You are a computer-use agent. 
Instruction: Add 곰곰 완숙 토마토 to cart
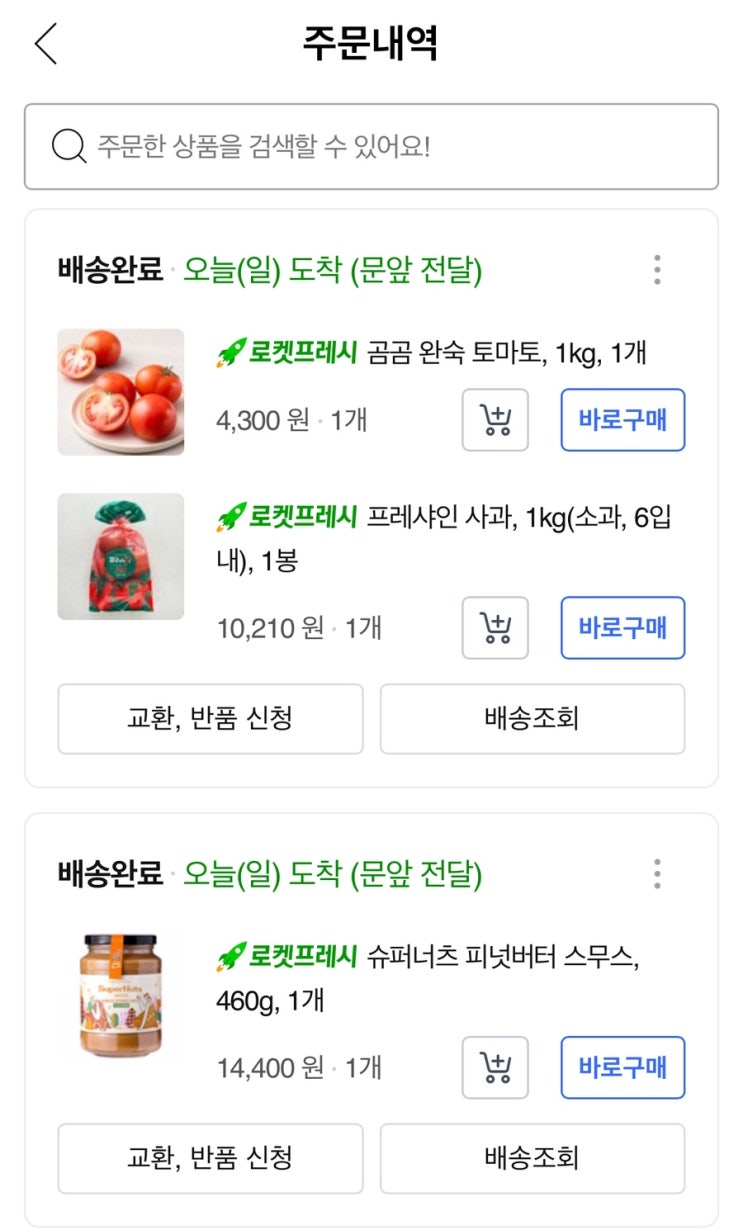point(495,420)
